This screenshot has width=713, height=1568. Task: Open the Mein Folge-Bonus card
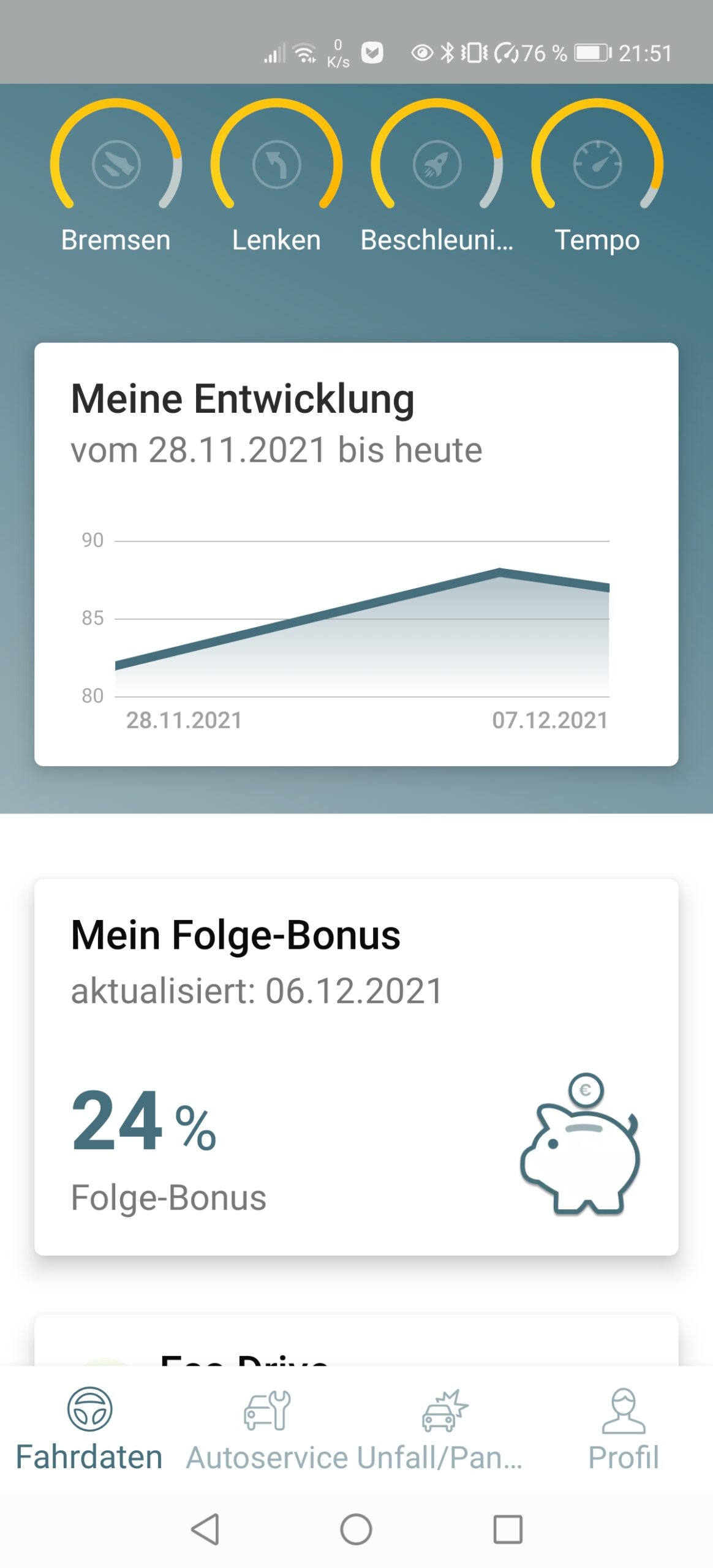356,1067
